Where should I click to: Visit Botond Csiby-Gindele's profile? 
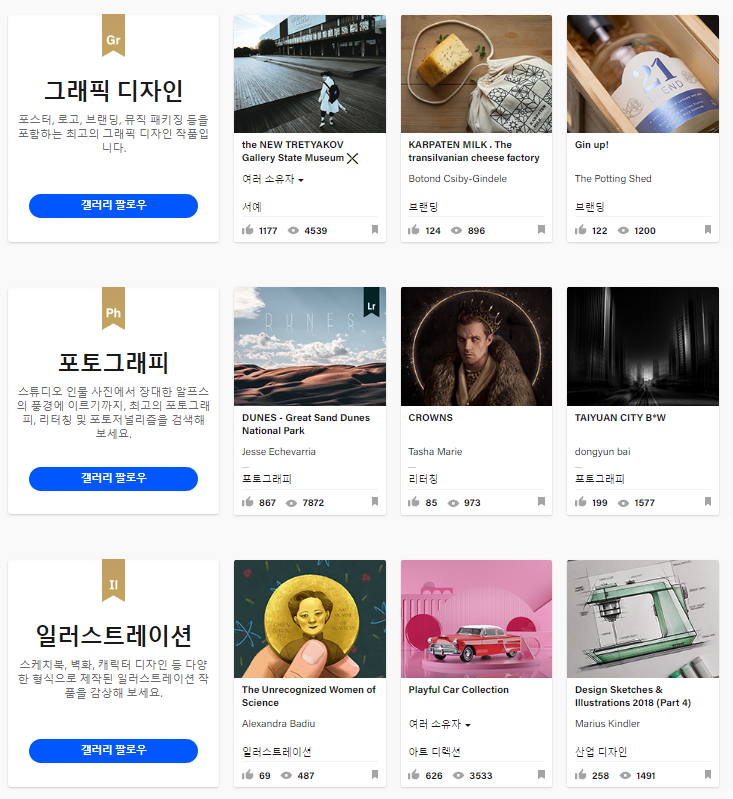tap(457, 179)
